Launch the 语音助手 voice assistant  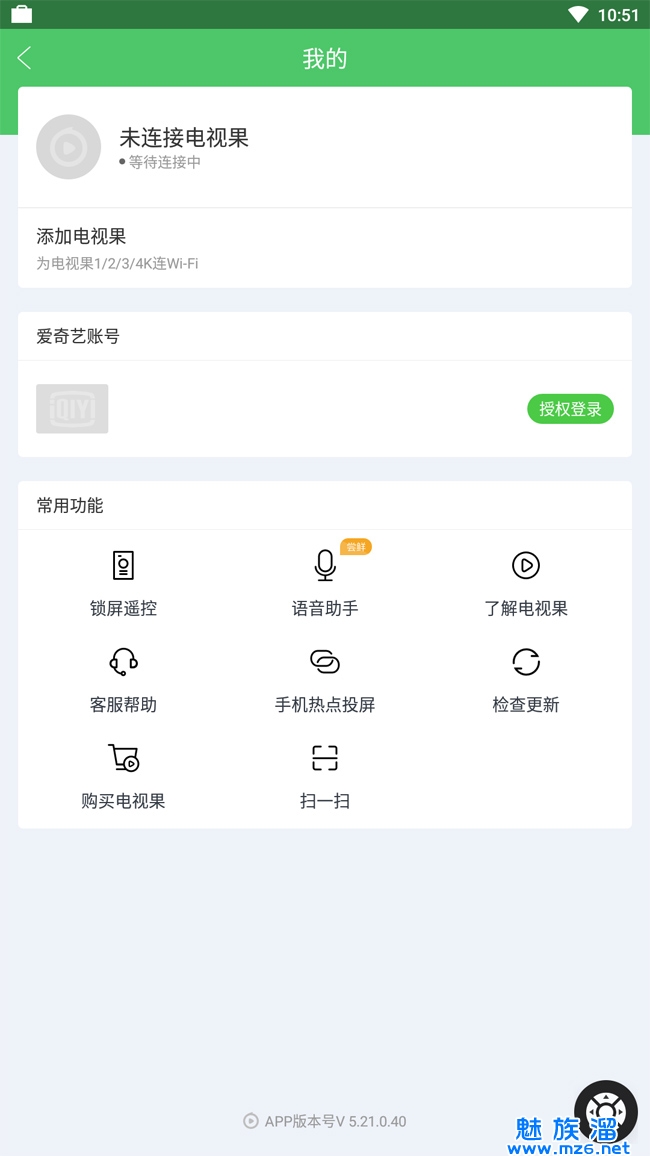pyautogui.click(x=325, y=582)
